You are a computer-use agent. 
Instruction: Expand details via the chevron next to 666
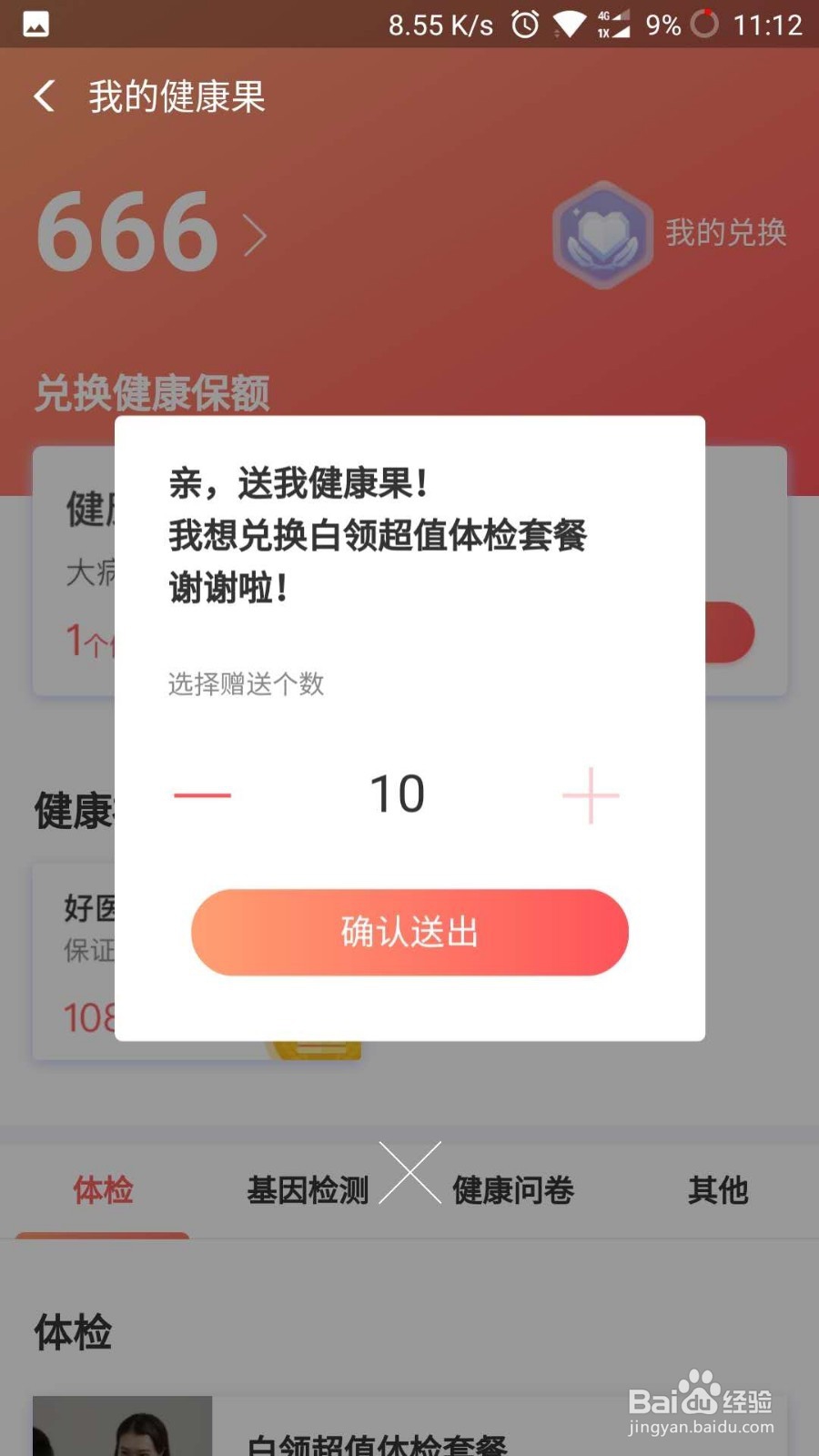(256, 235)
